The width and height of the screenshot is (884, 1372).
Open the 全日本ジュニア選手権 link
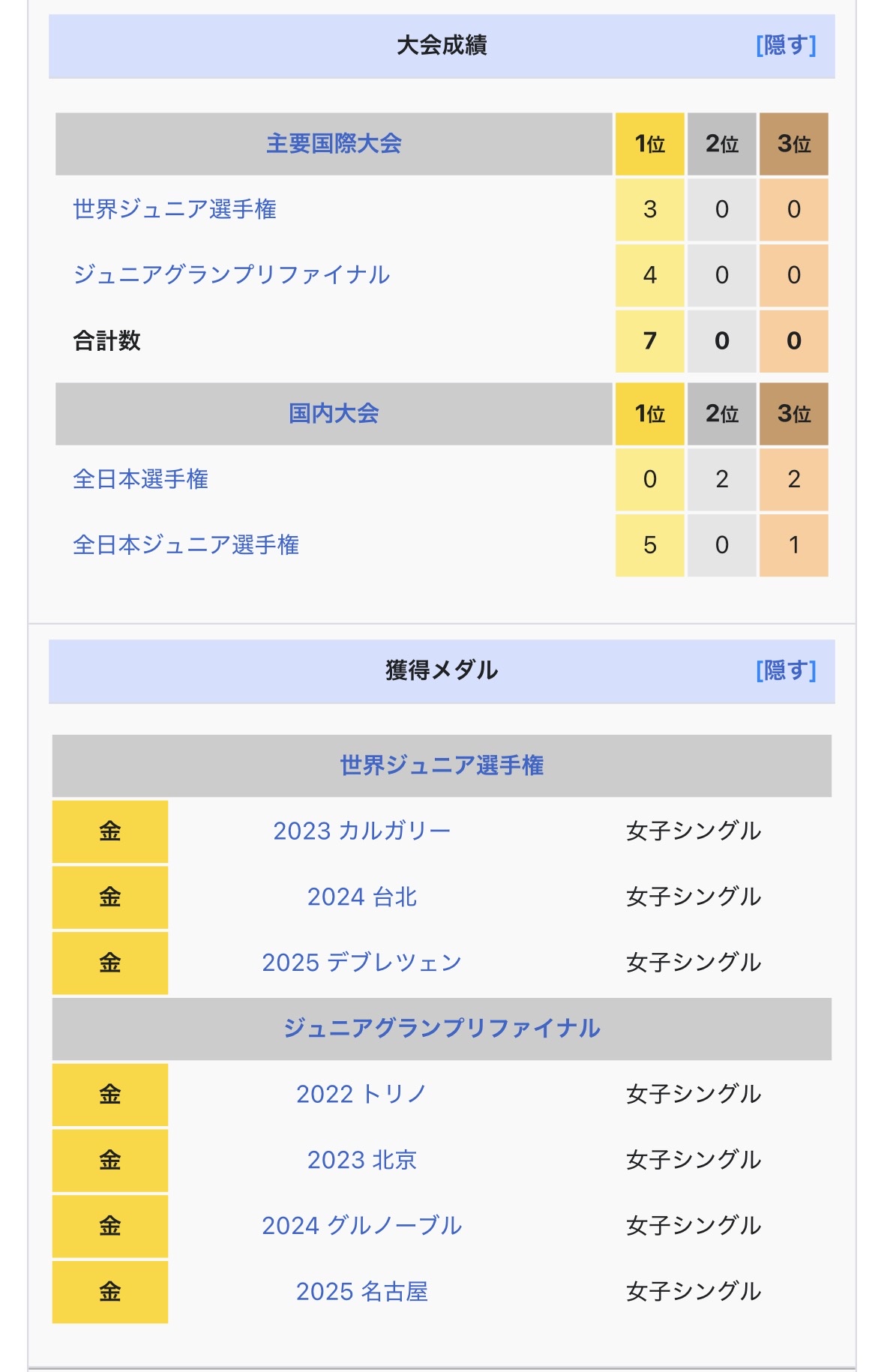coord(186,545)
